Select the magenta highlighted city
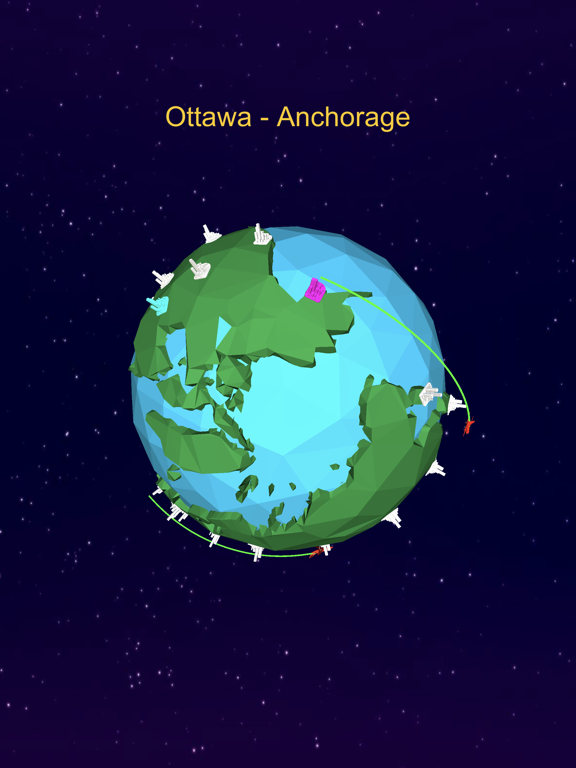The height and width of the screenshot is (768, 576). coord(315,289)
